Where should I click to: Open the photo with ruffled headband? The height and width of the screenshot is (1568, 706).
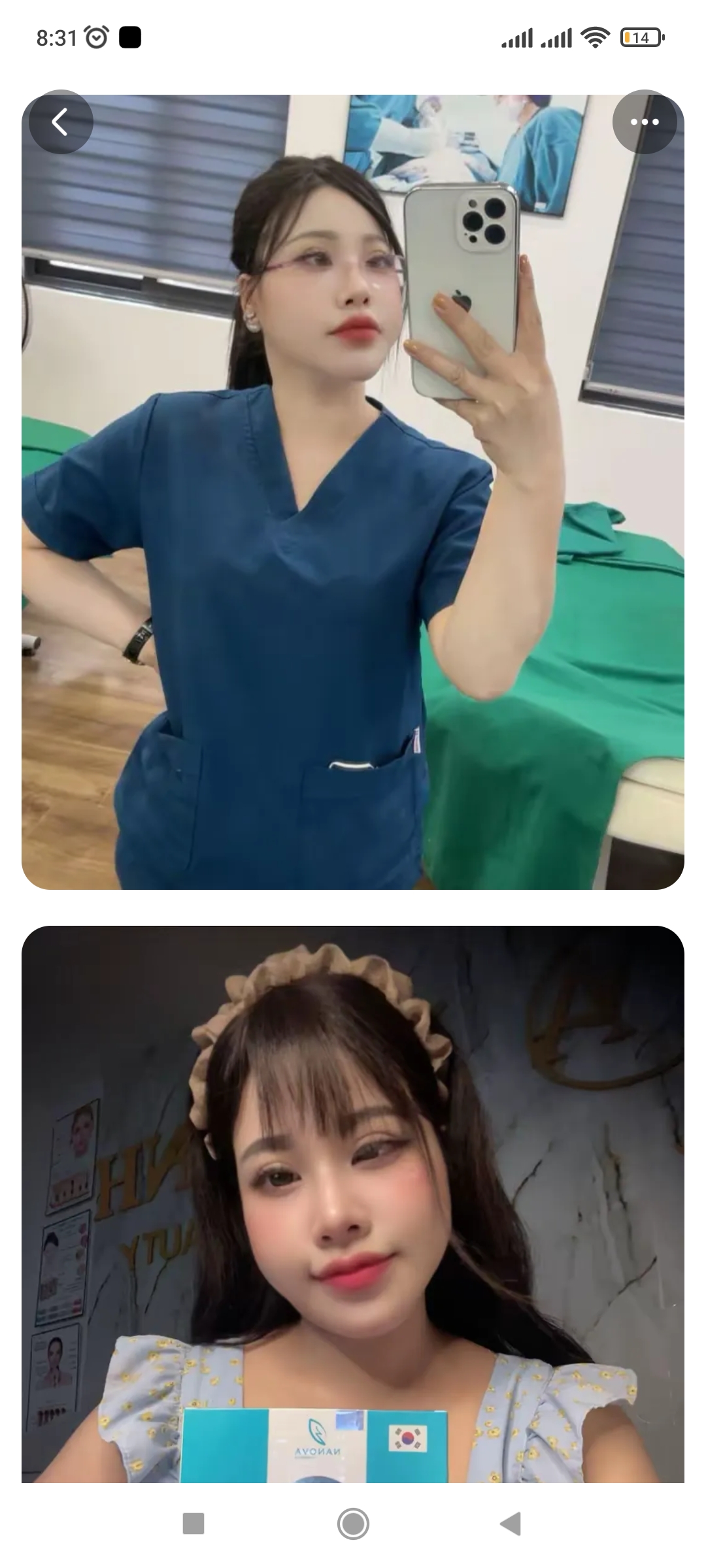pos(353,1209)
